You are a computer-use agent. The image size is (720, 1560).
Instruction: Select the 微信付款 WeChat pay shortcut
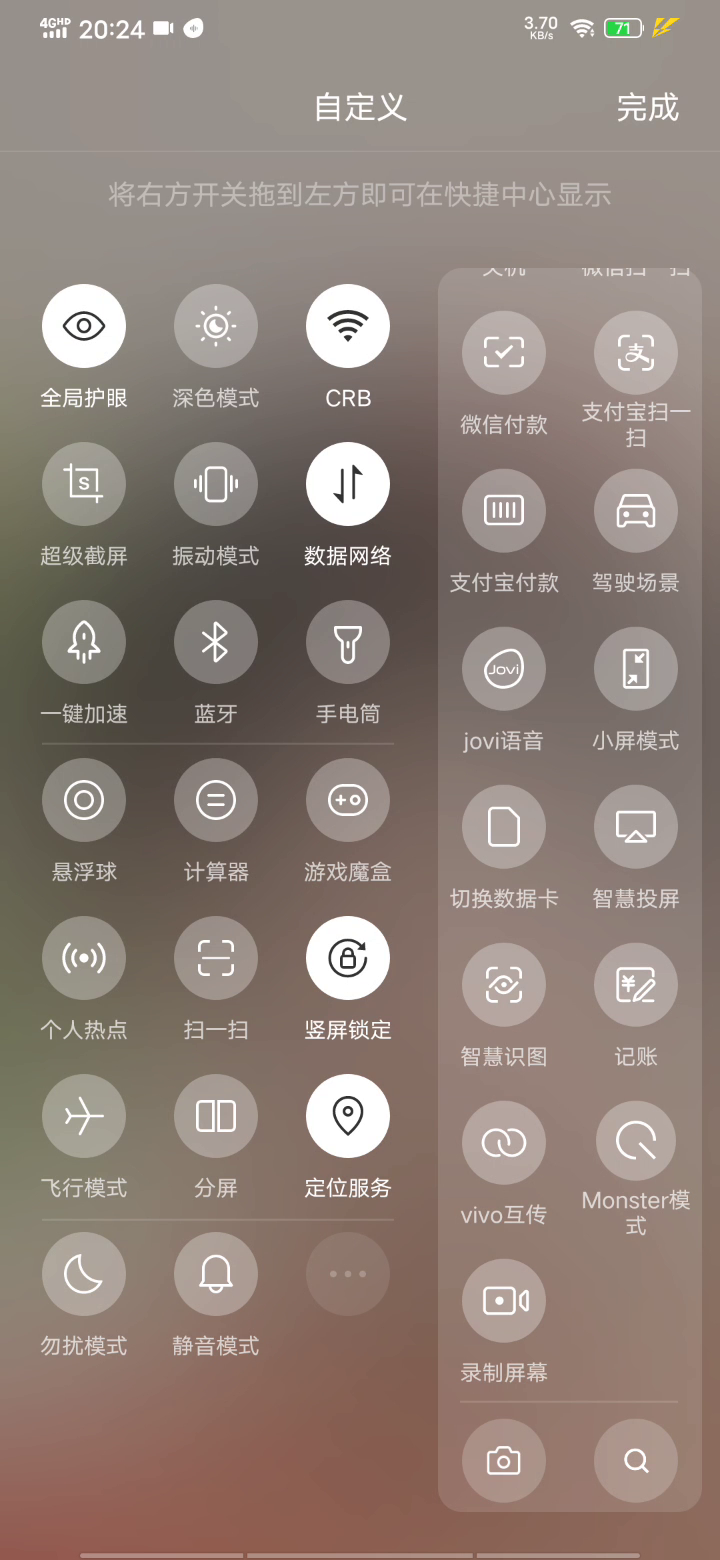click(x=504, y=353)
